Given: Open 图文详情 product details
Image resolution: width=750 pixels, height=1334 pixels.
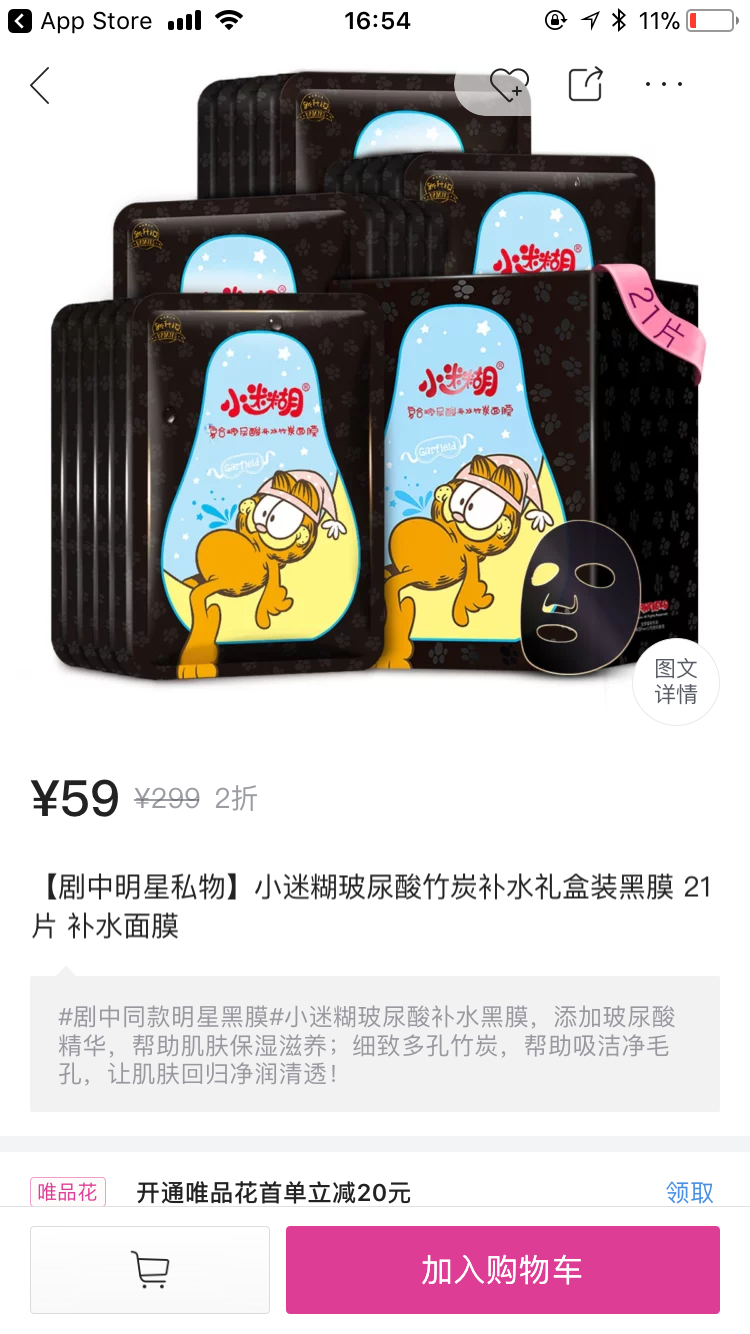Looking at the screenshot, I should pyautogui.click(x=676, y=682).
